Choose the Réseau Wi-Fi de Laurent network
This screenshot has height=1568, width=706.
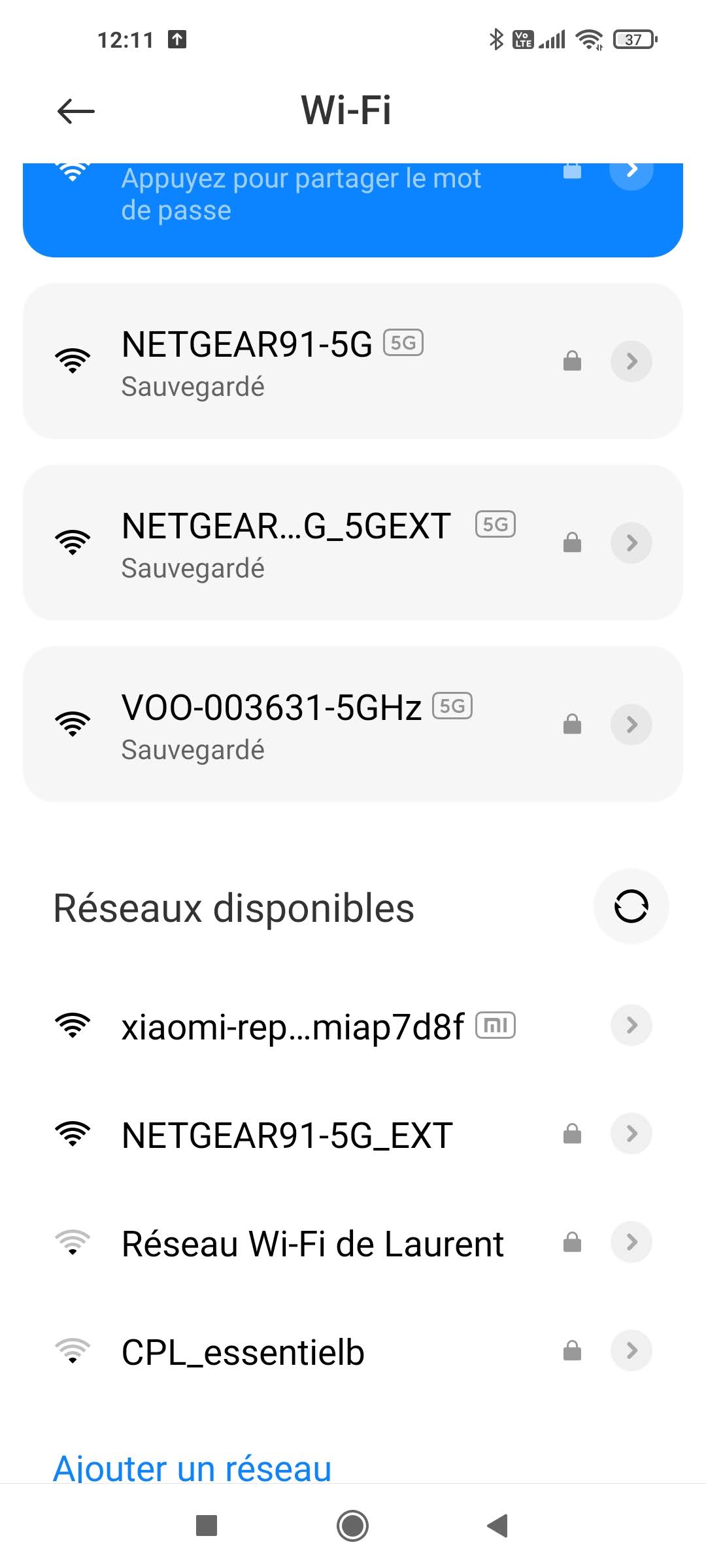click(312, 1243)
